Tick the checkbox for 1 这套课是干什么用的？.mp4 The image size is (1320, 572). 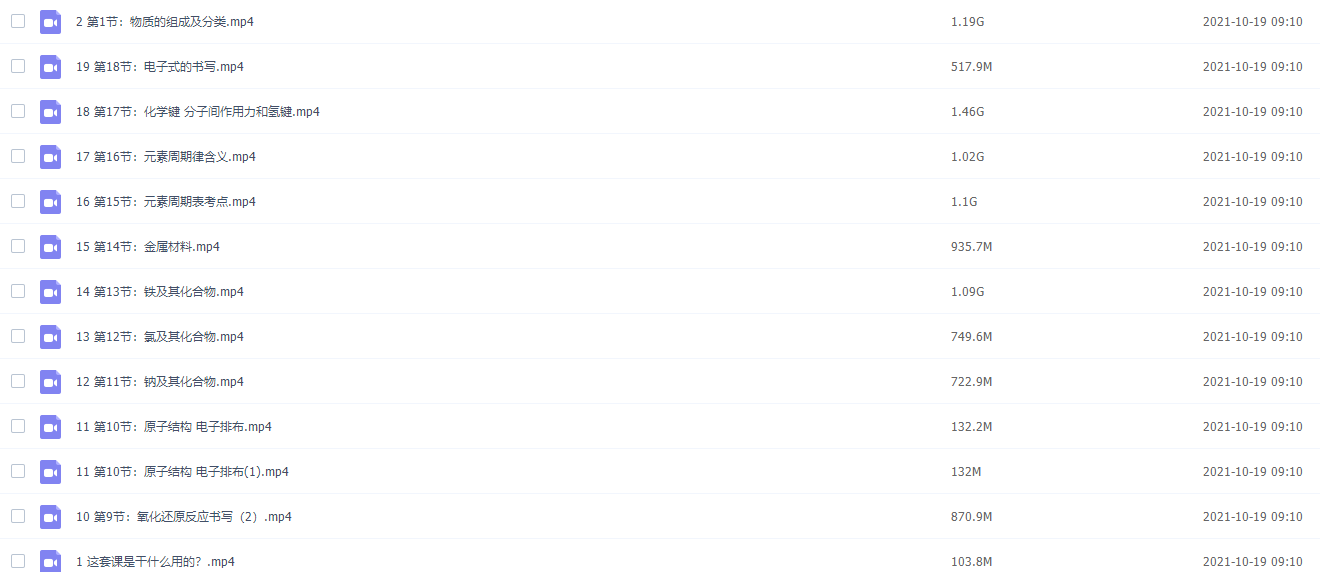pyautogui.click(x=18, y=560)
